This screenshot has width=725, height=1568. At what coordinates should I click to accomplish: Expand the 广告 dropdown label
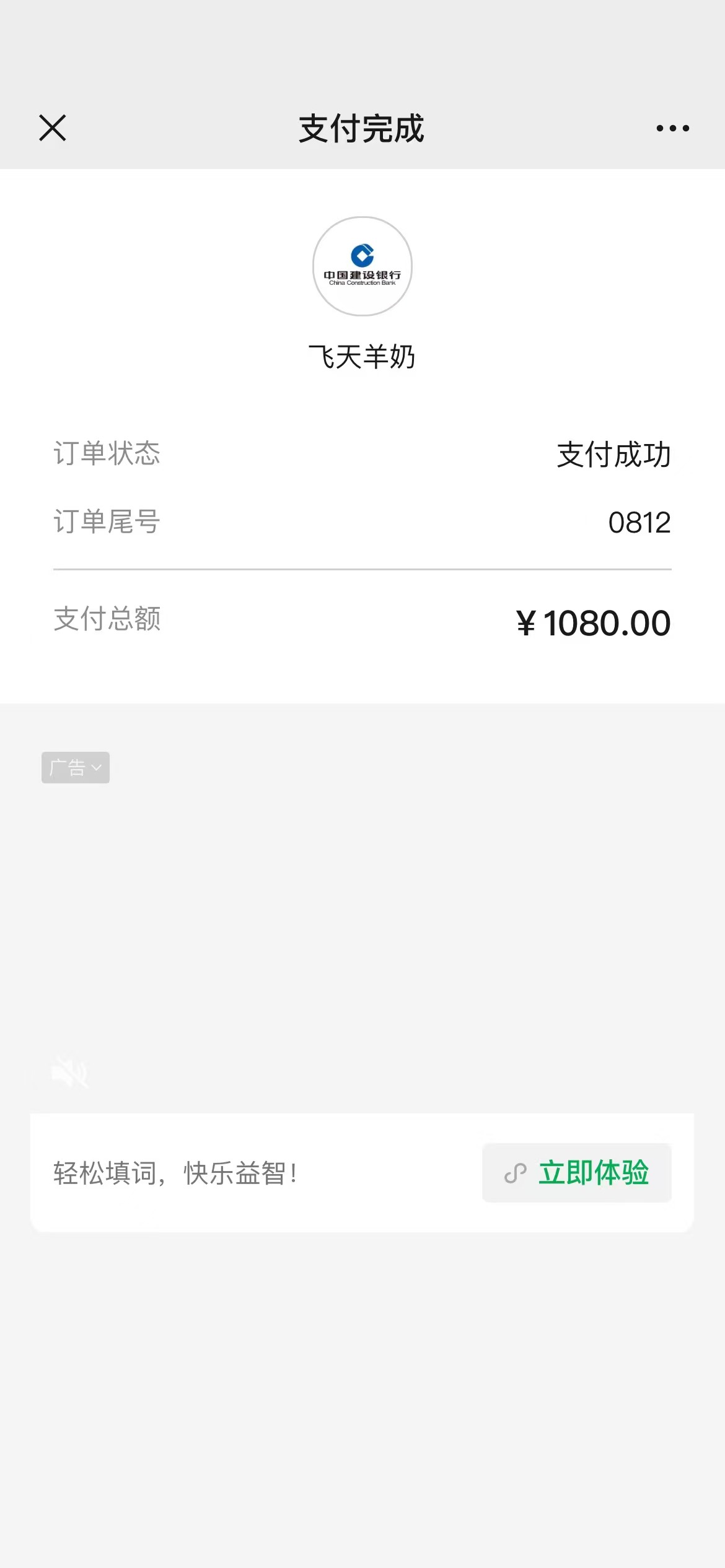tap(76, 768)
